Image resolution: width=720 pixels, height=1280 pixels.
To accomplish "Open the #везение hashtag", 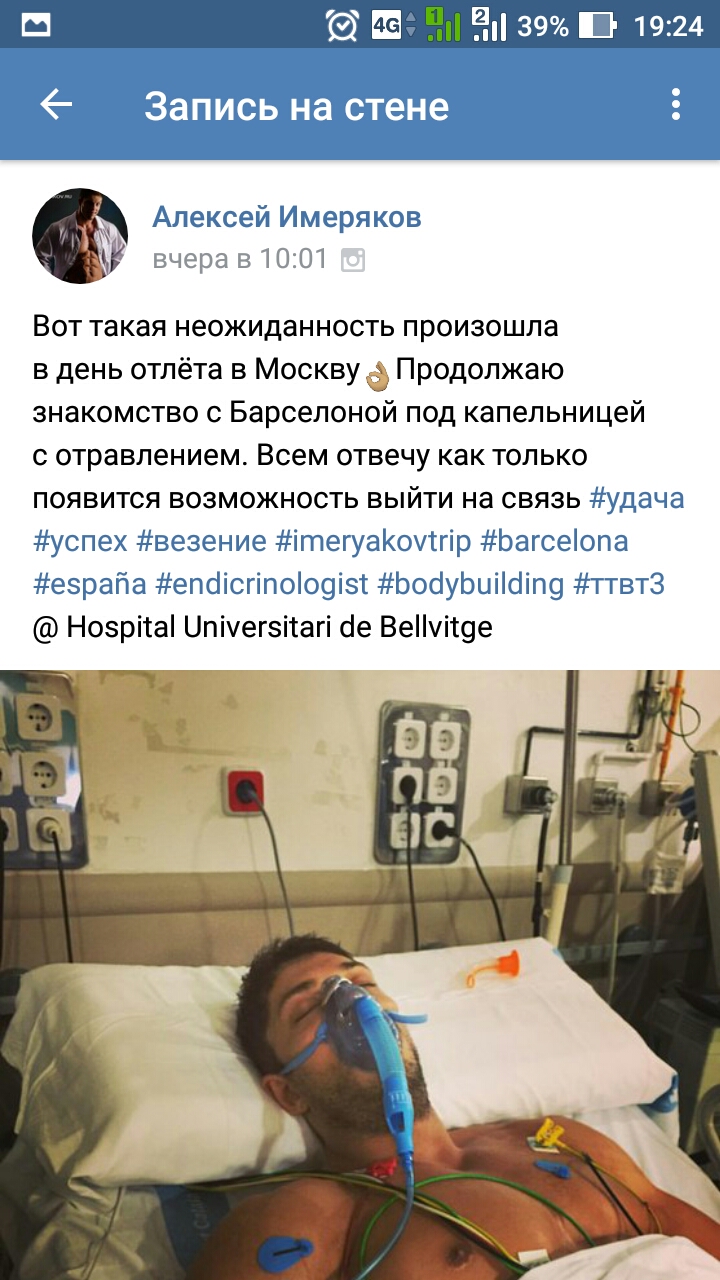I will coord(201,541).
